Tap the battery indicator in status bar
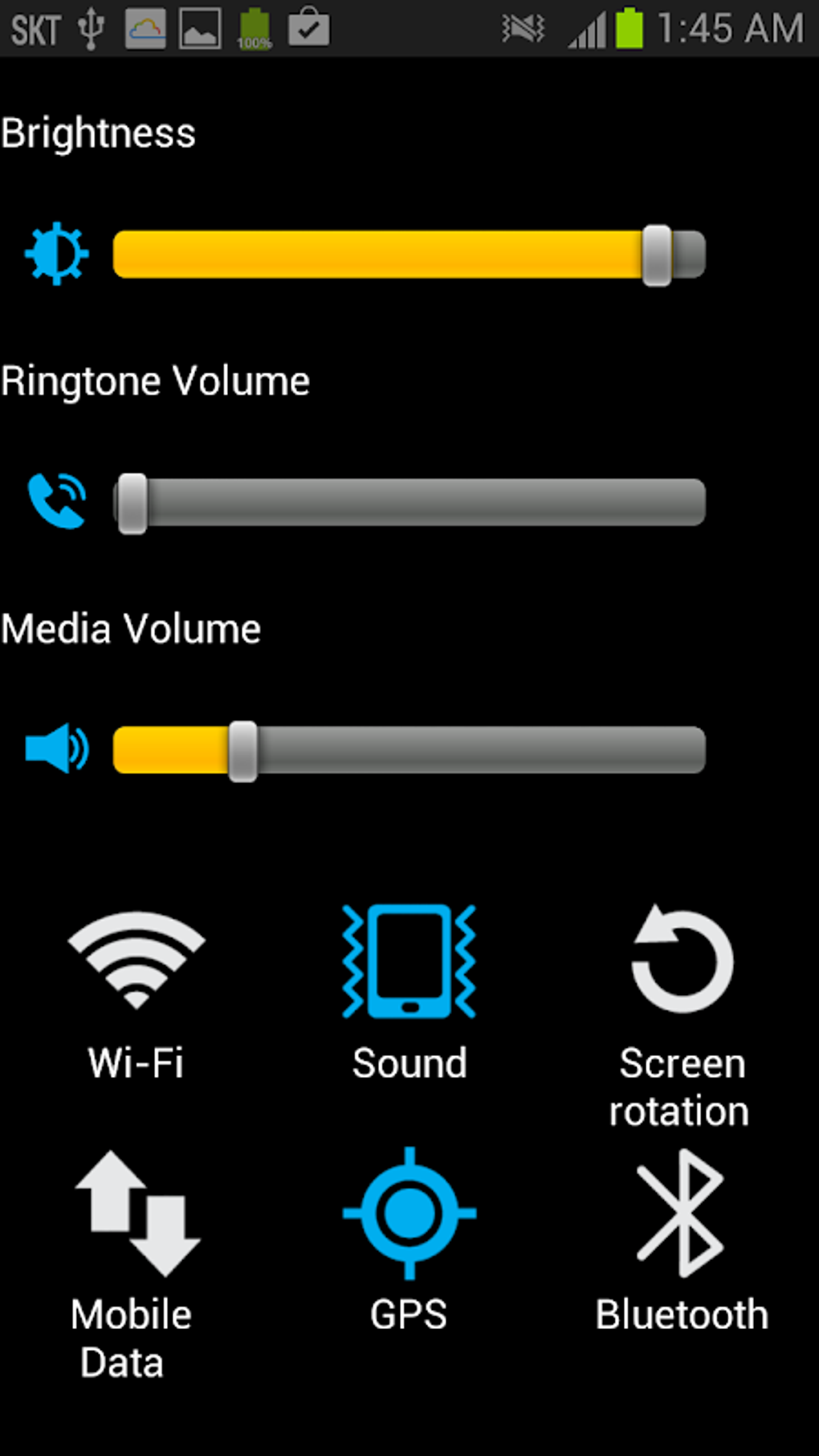This screenshot has height=1456, width=819. [628, 29]
